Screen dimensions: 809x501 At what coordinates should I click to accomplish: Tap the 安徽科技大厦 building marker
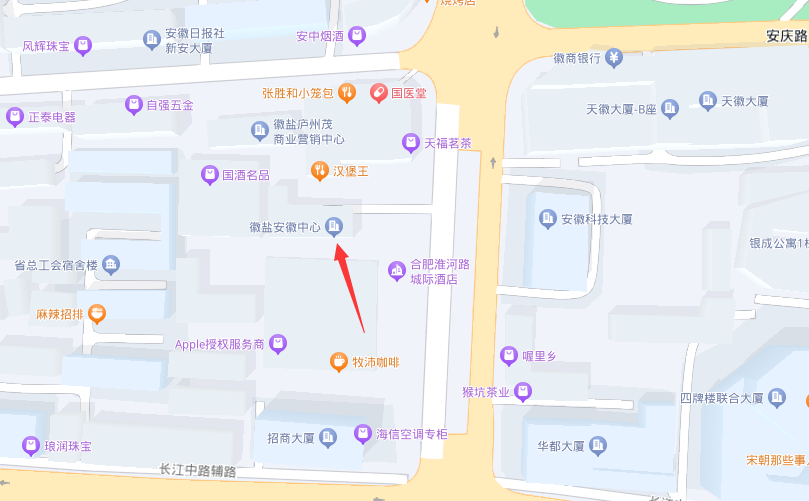pyautogui.click(x=548, y=218)
